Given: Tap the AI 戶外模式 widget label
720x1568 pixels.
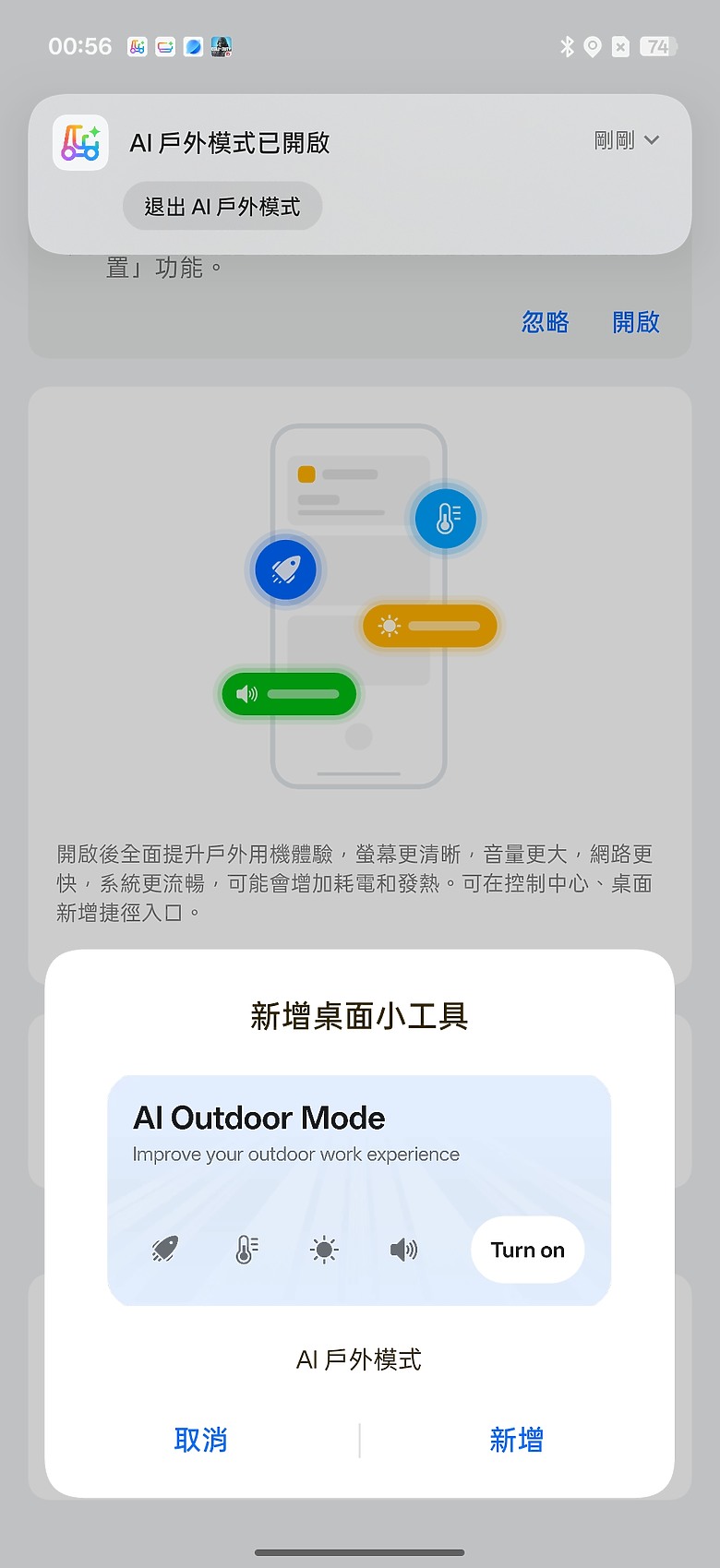Looking at the screenshot, I should [x=358, y=1358].
